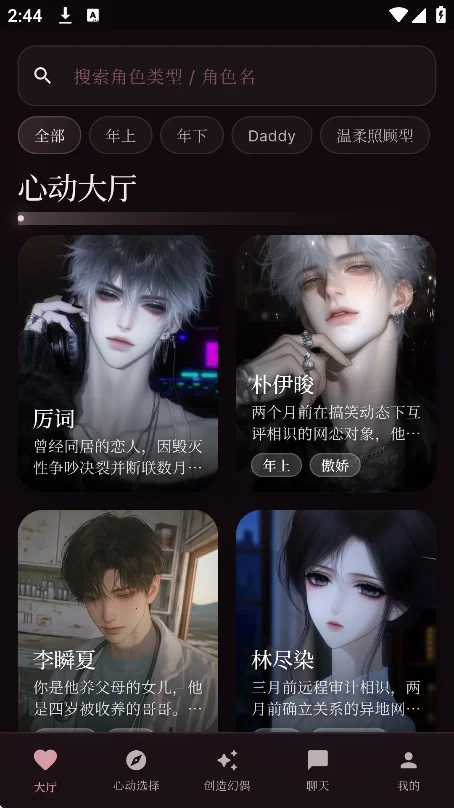The width and height of the screenshot is (454, 808).
Task: Go to the 聊天 tab
Action: (x=317, y=770)
